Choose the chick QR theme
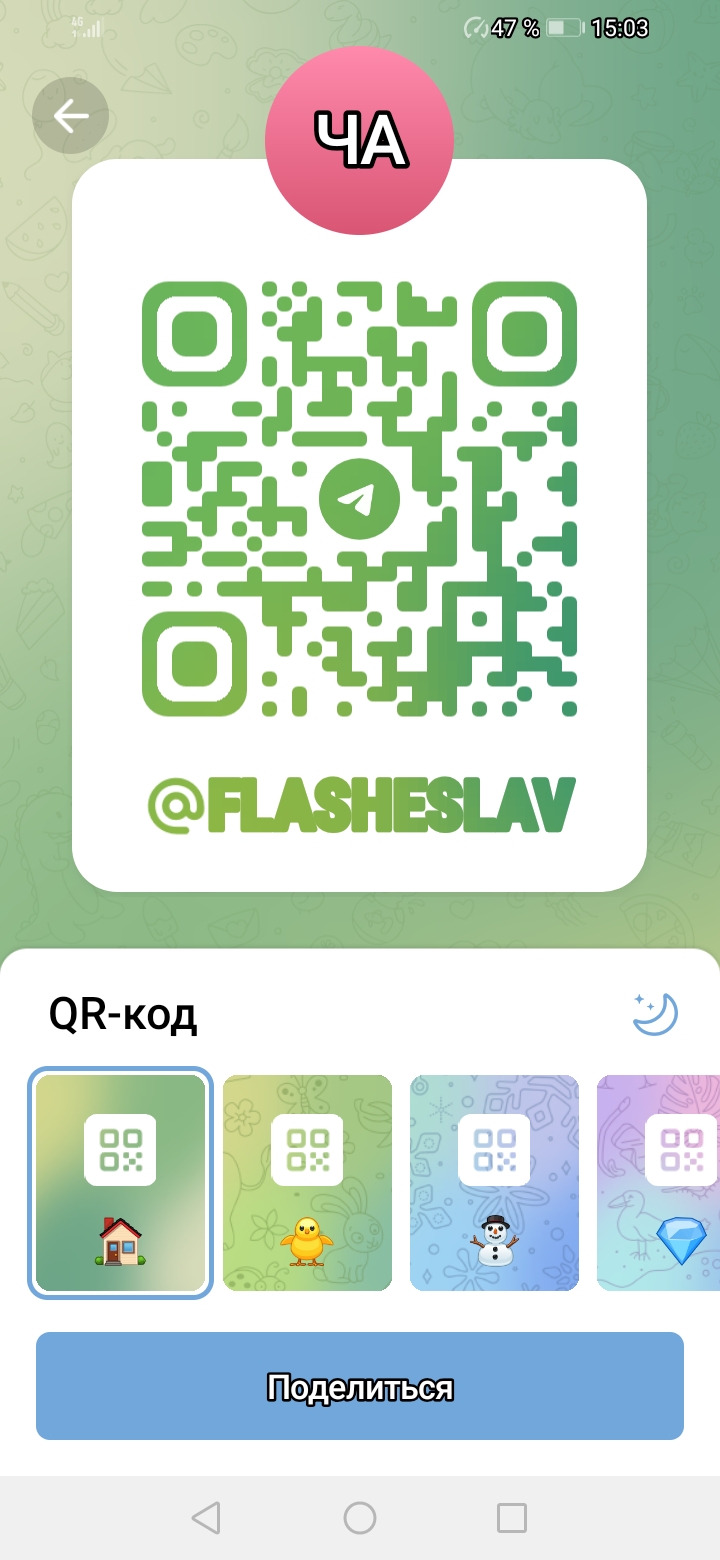This screenshot has width=720, height=1560. point(307,1183)
